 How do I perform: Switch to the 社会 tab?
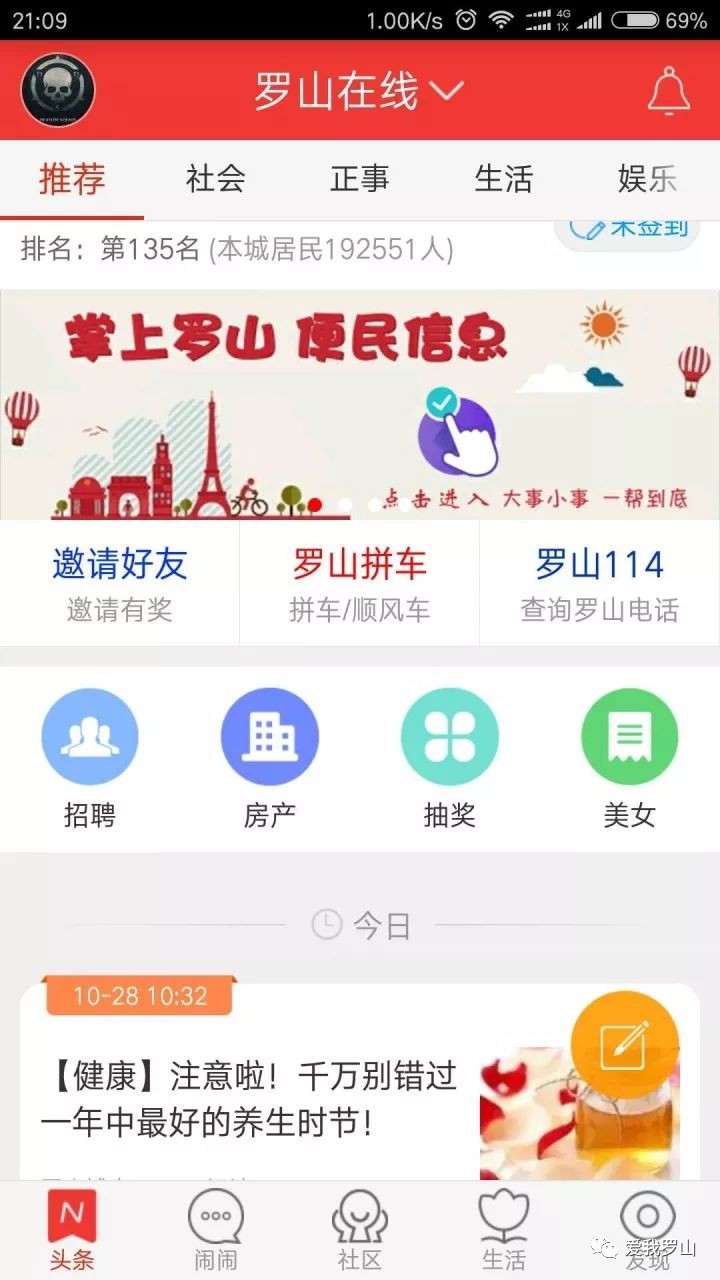point(215,179)
